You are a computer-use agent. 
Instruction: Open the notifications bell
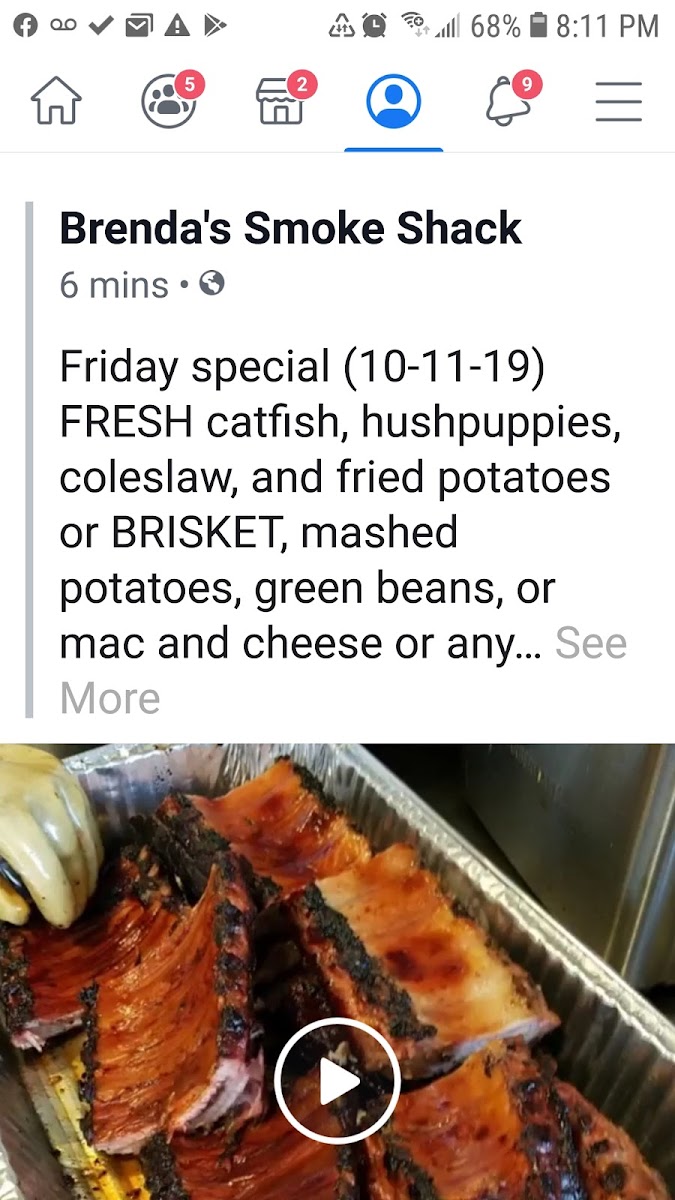(507, 102)
